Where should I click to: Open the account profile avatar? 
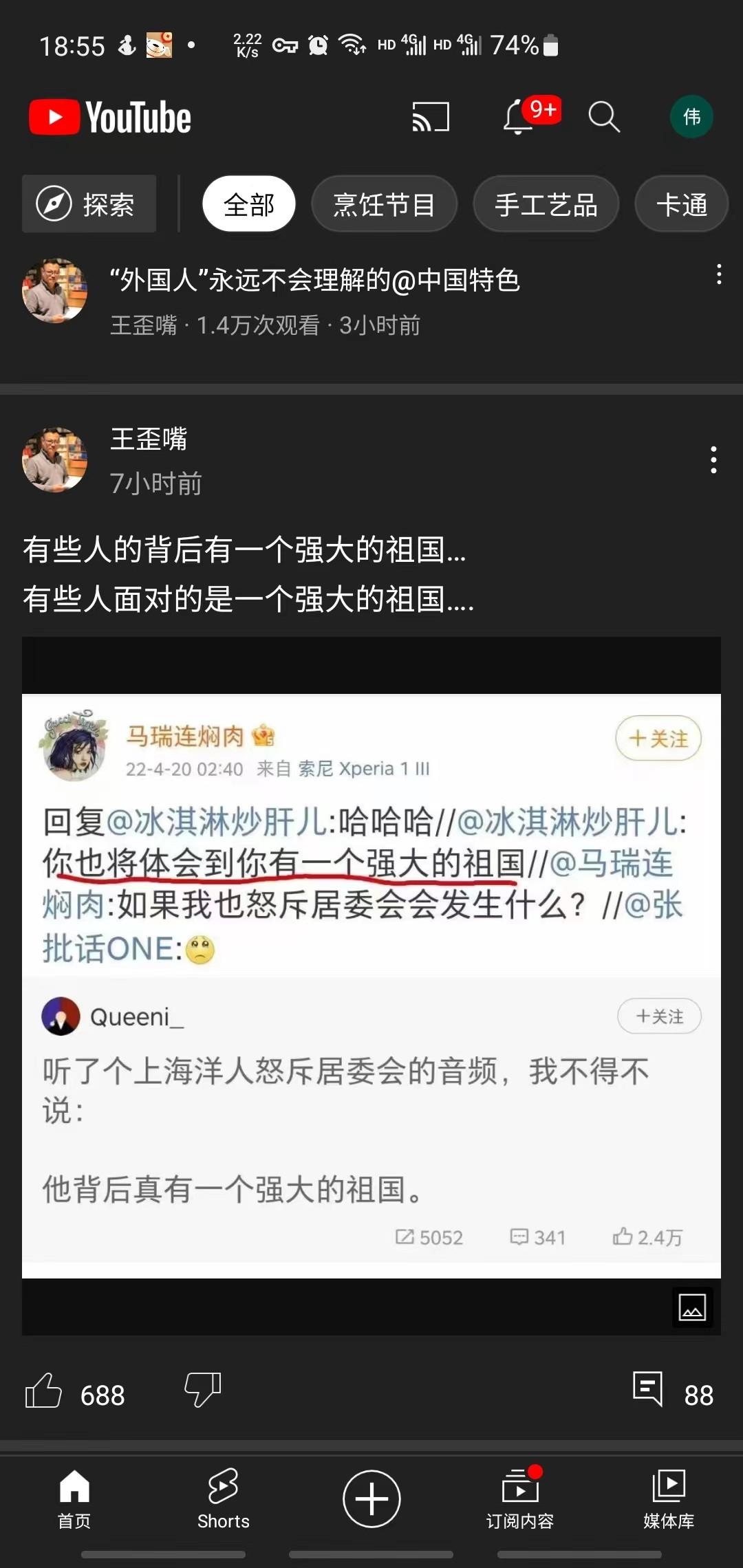[x=691, y=117]
